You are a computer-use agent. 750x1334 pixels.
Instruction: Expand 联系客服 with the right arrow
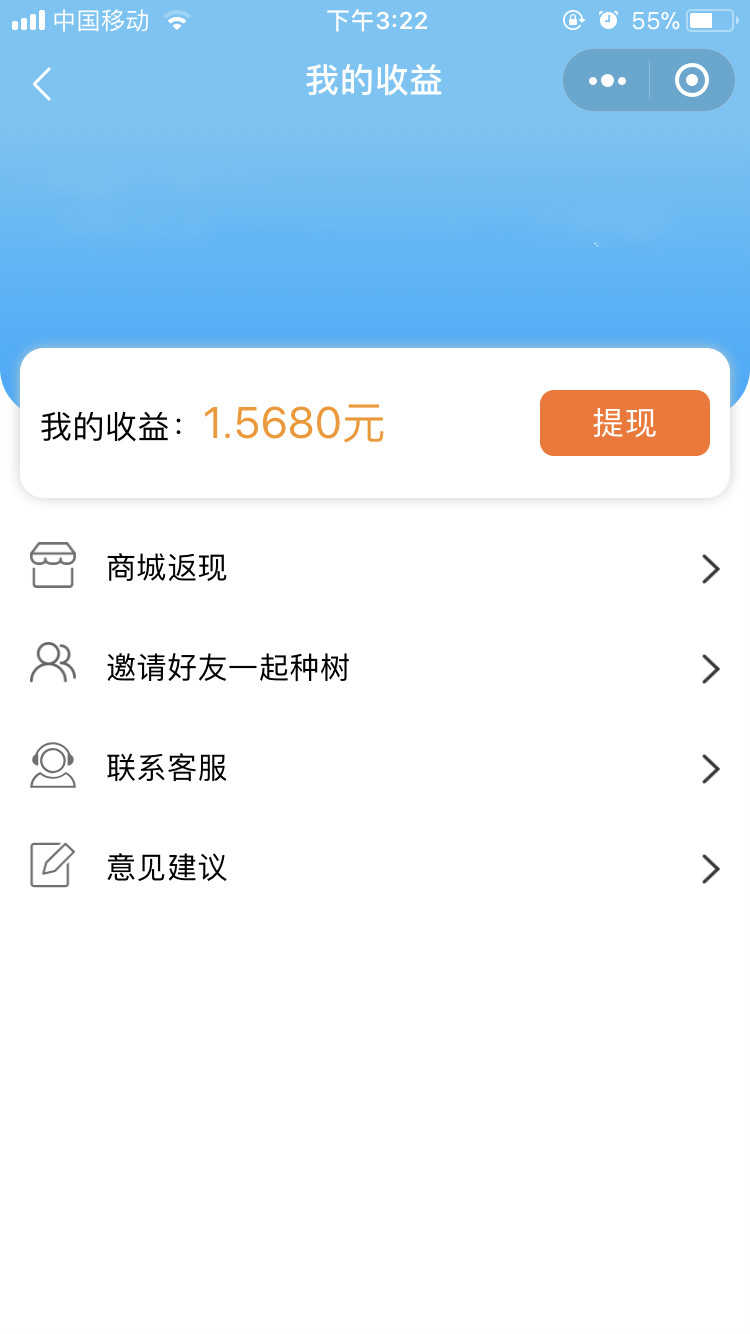pyautogui.click(x=710, y=768)
